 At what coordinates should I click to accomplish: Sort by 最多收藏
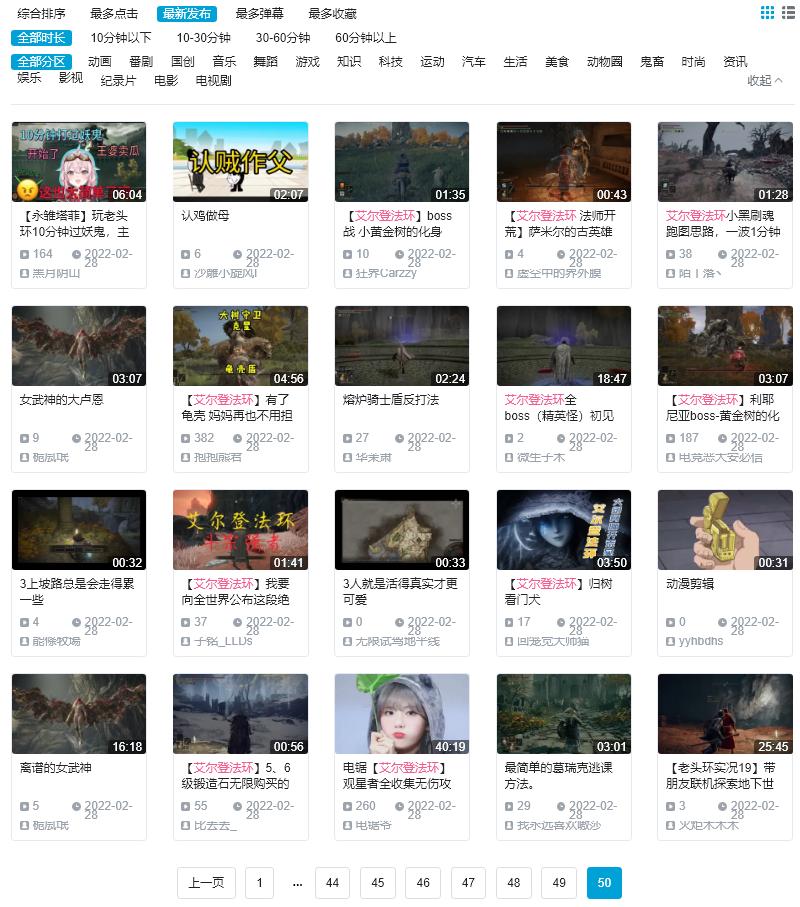(332, 14)
